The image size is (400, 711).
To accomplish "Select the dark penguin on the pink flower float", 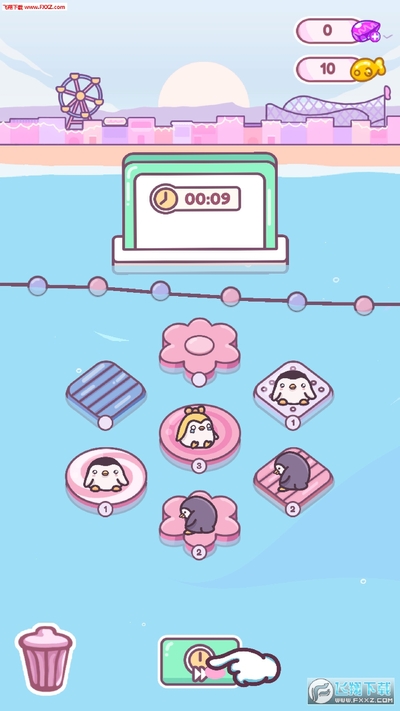I will point(198,515).
